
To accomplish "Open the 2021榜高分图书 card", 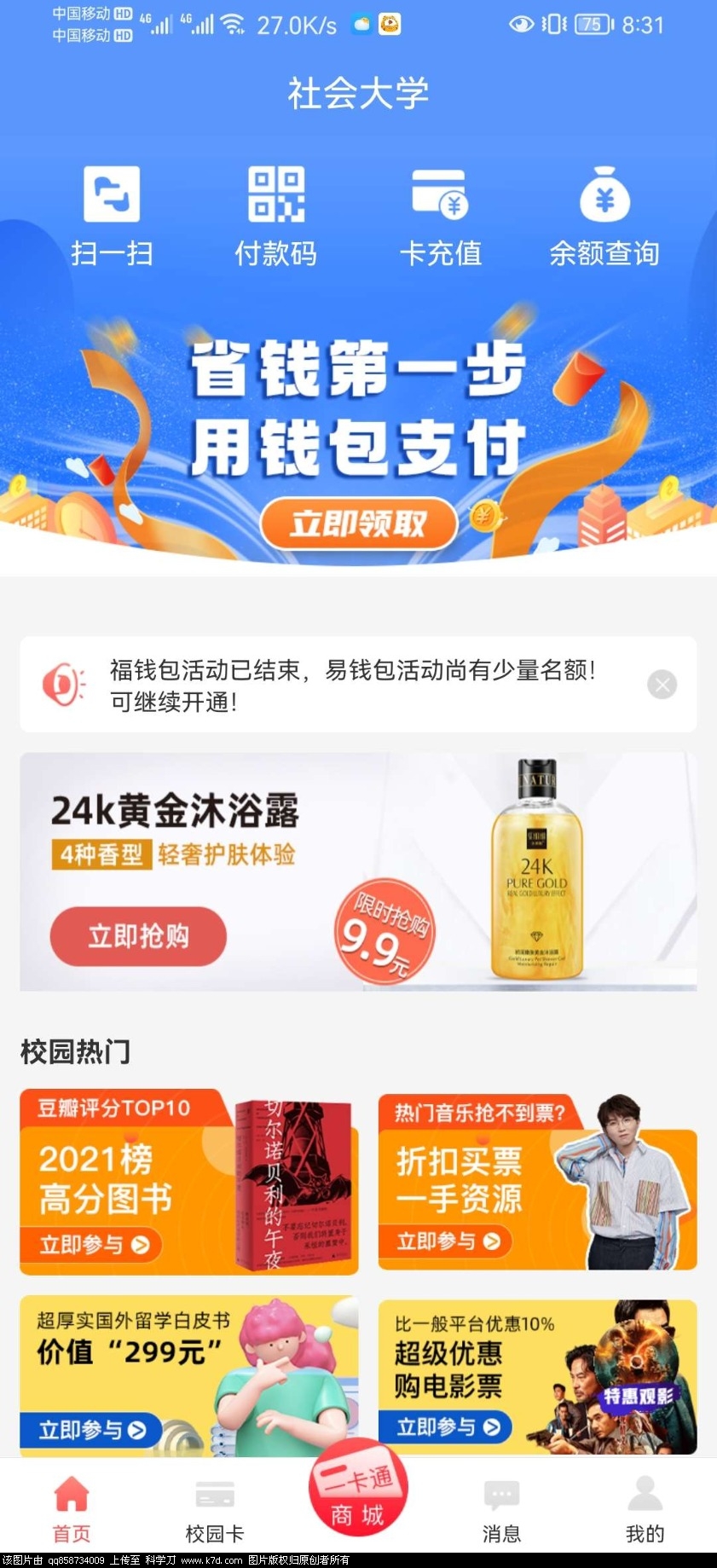I will click(x=188, y=1183).
